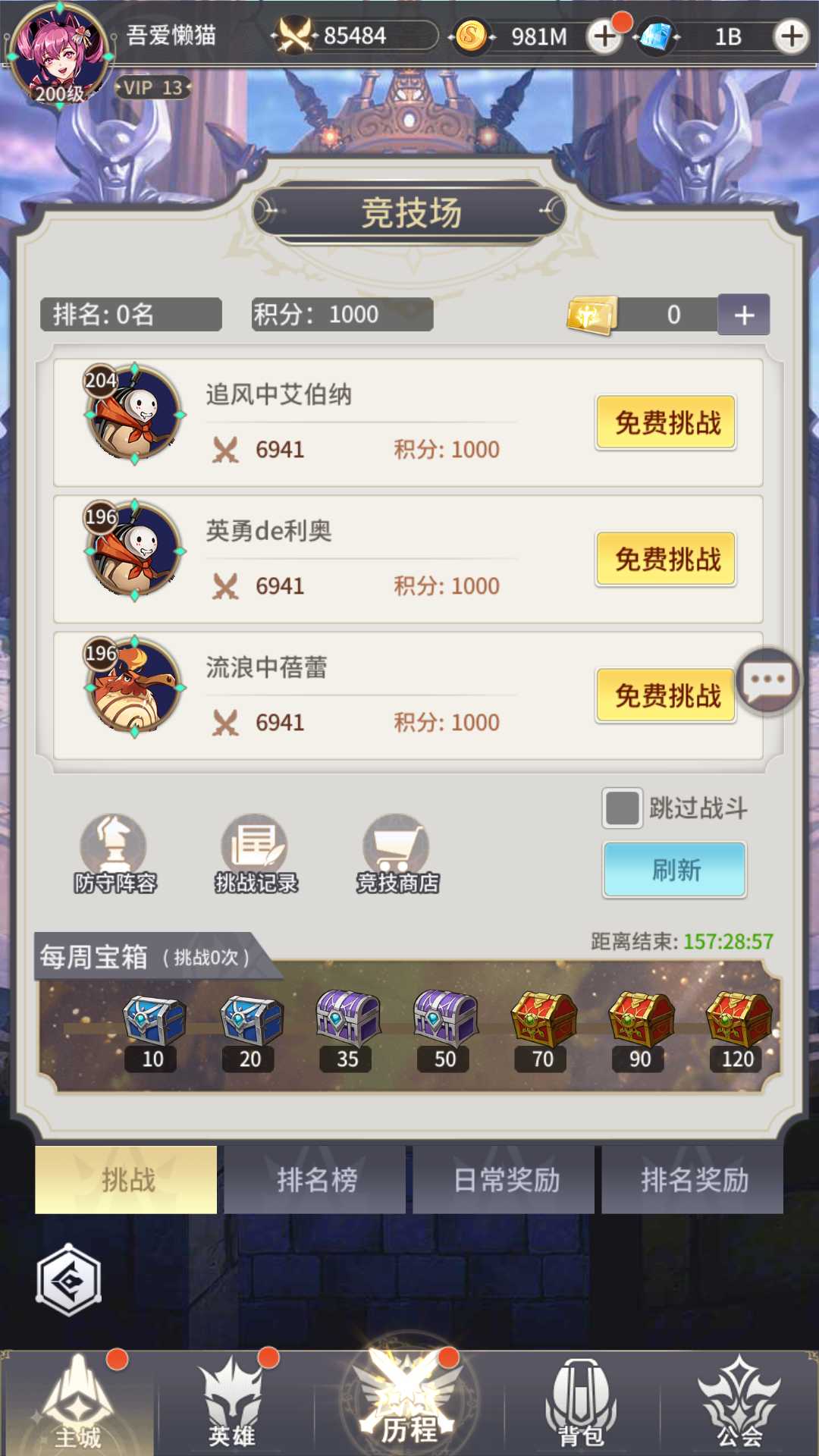Challenge 英勇de利奥 for free
The height and width of the screenshot is (1456, 819).
click(666, 559)
